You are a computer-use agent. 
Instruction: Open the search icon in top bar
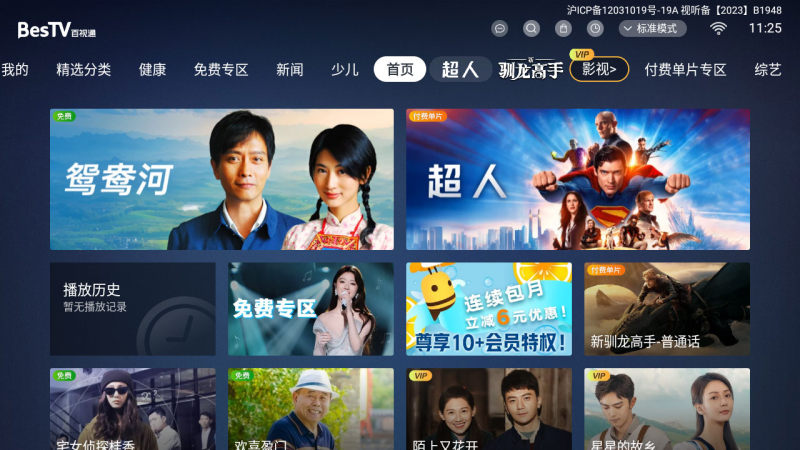point(531,29)
